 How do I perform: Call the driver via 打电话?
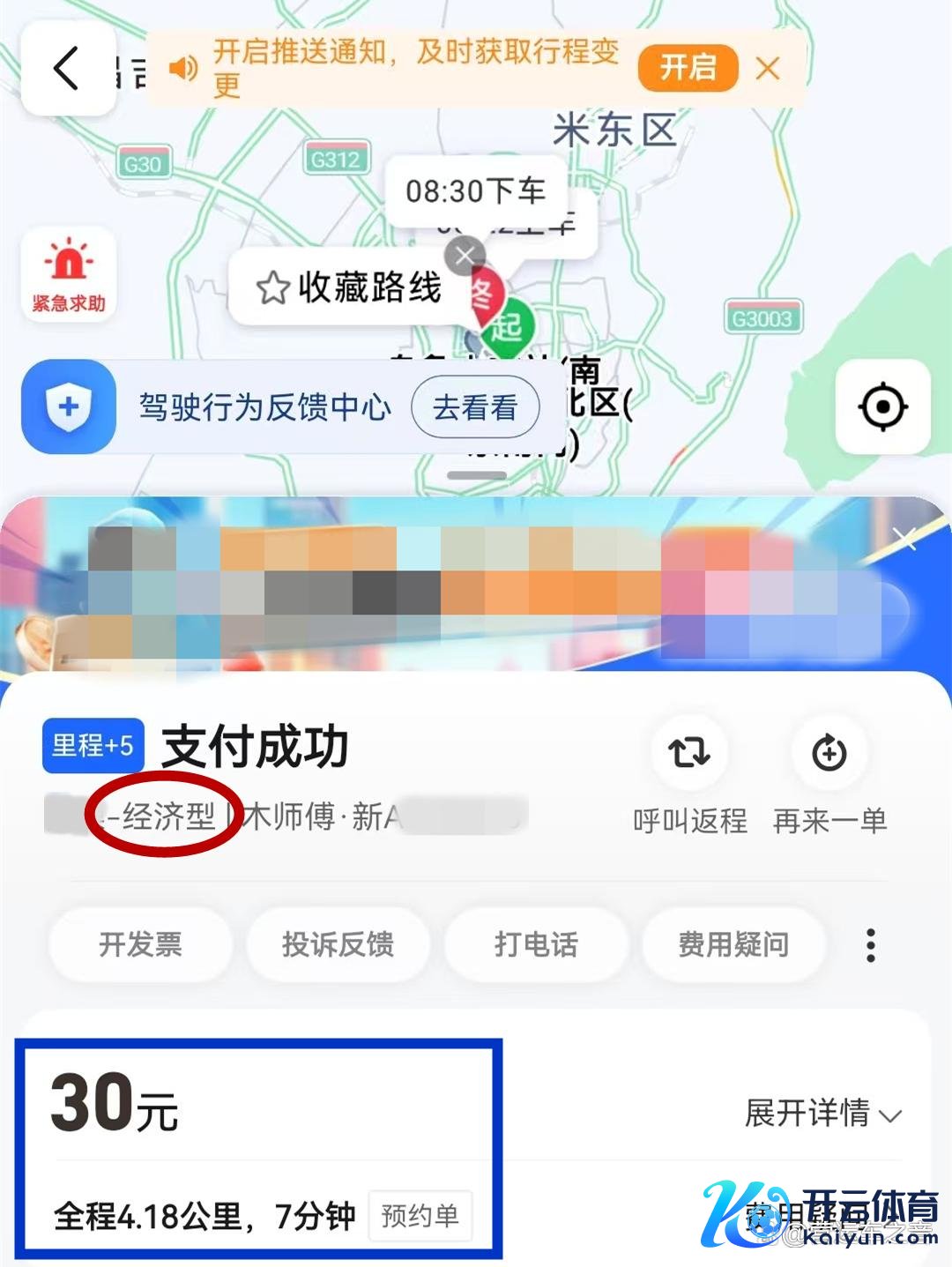(536, 944)
